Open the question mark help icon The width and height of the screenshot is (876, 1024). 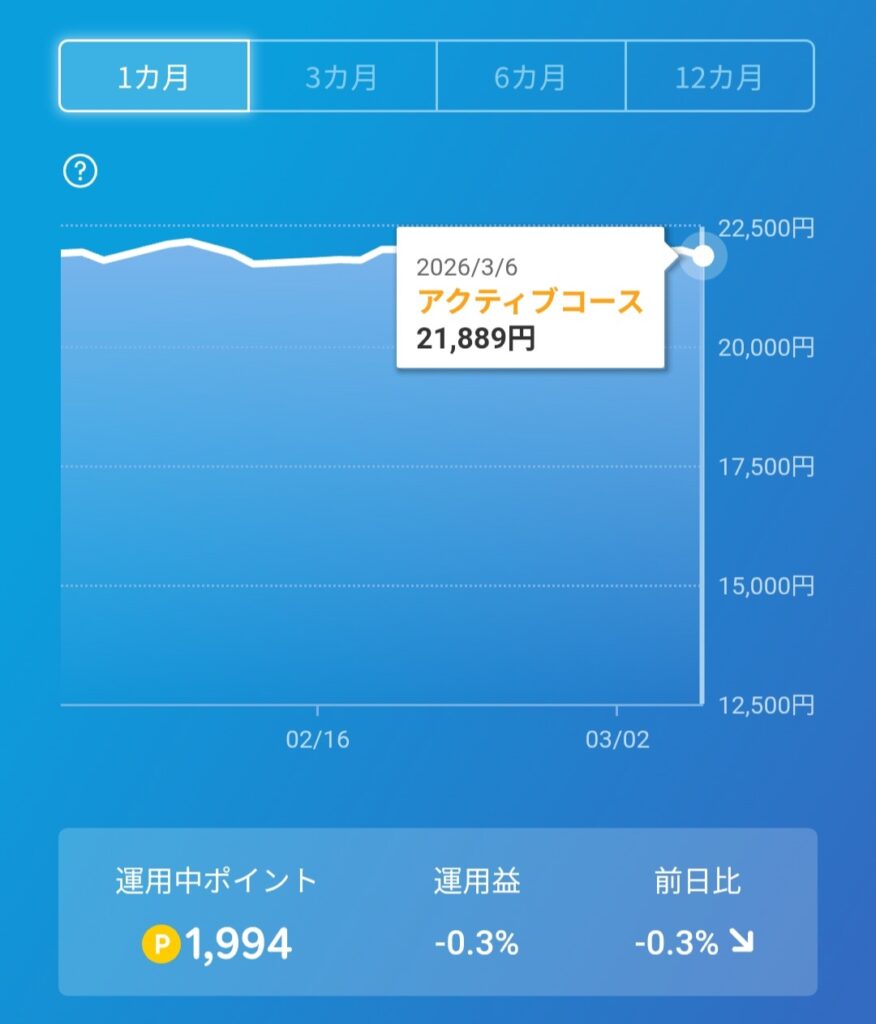point(80,172)
